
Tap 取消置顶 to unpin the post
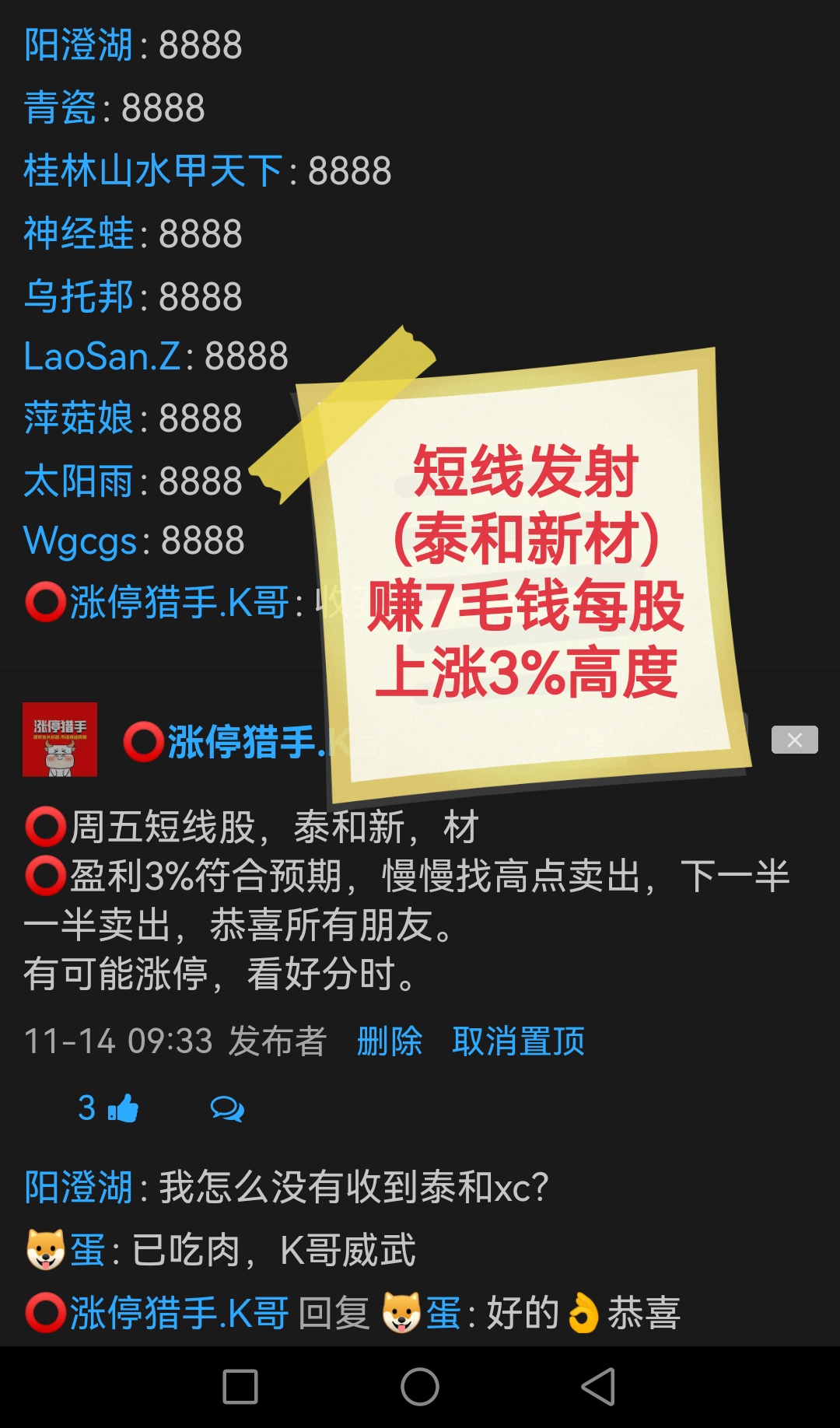tap(518, 1041)
